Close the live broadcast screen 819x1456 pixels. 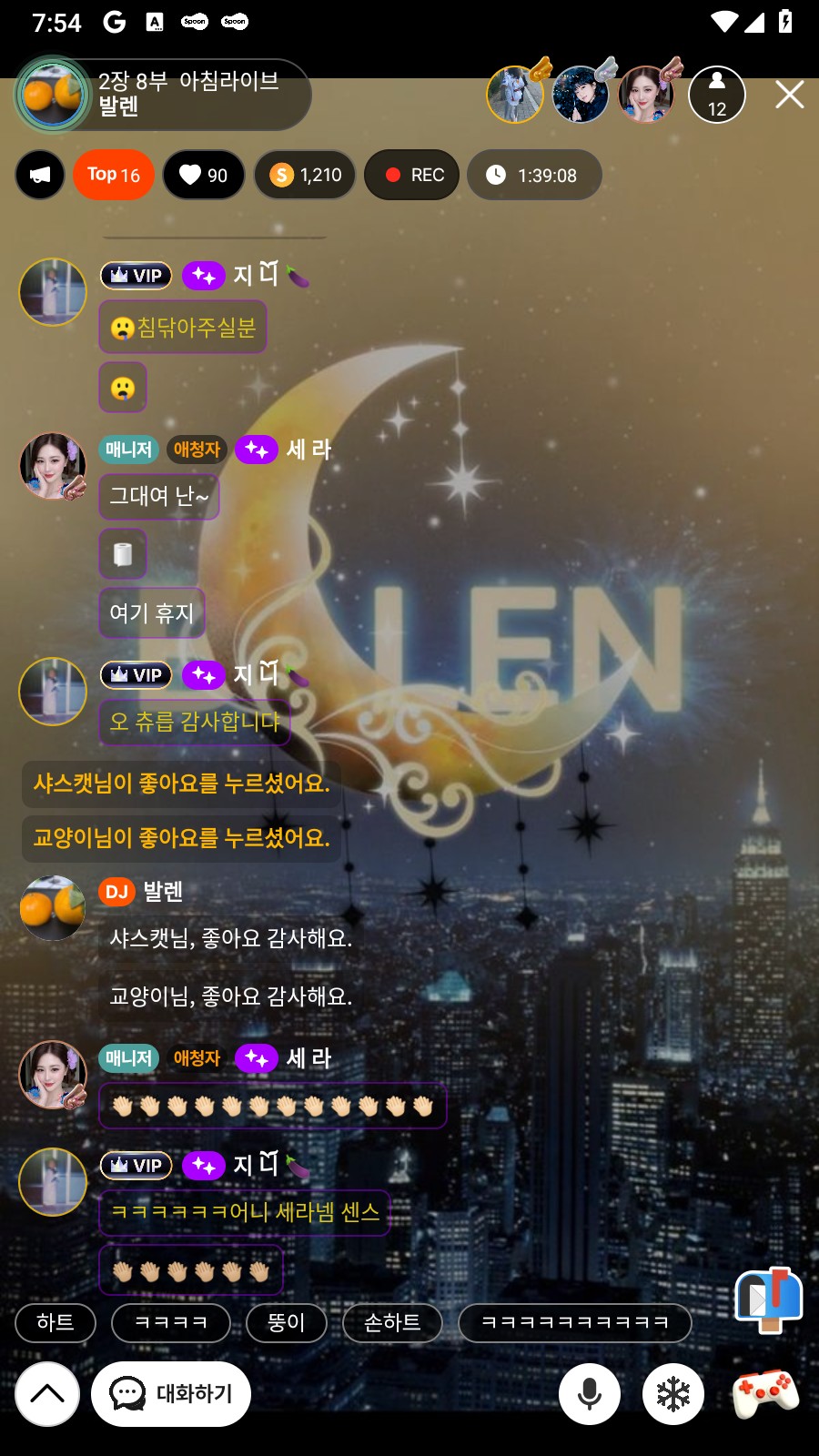point(789,95)
